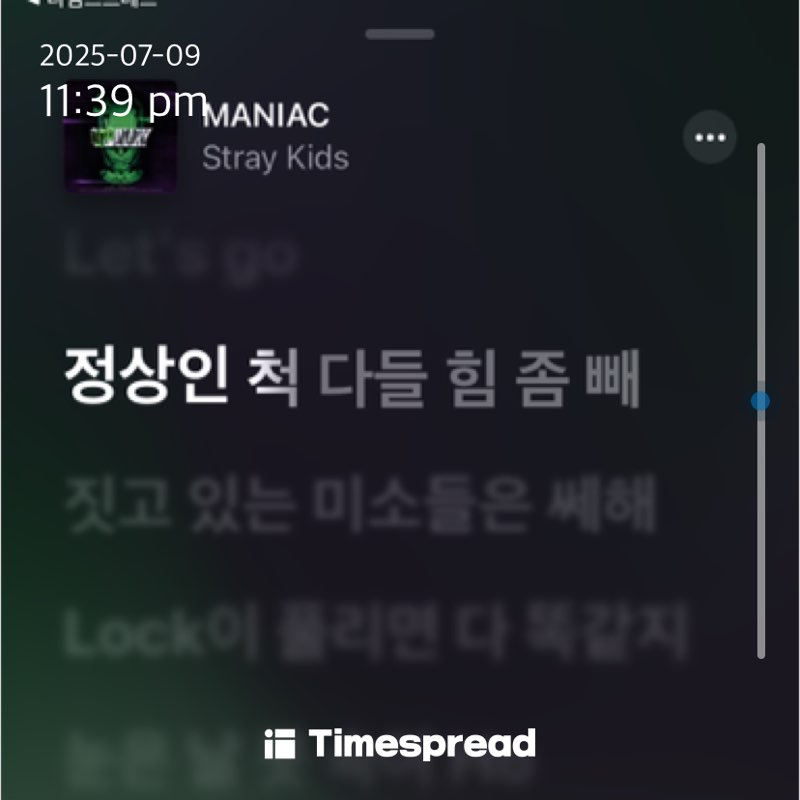Open the three-dot overflow menu
The width and height of the screenshot is (800, 800).
710,137
